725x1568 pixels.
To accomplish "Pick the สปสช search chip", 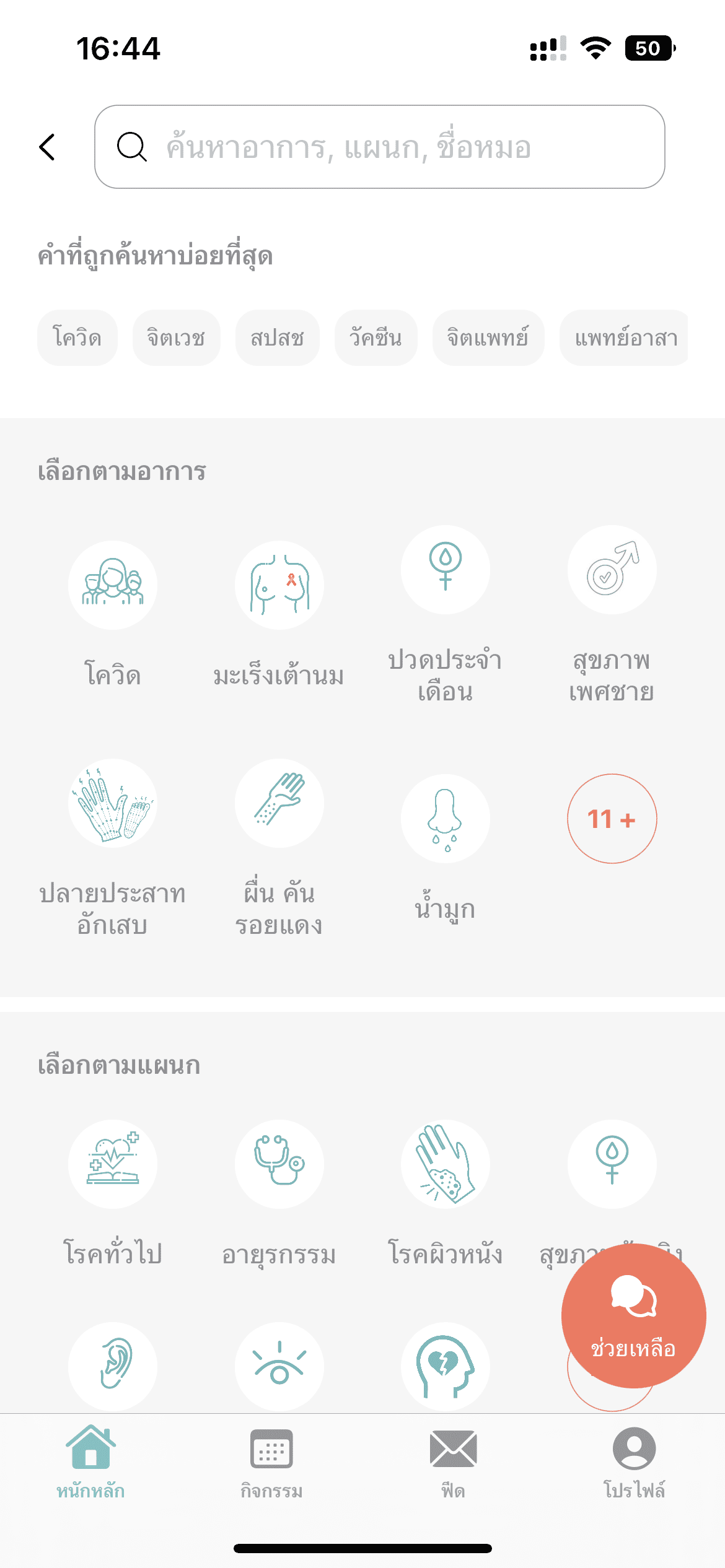I will click(278, 338).
